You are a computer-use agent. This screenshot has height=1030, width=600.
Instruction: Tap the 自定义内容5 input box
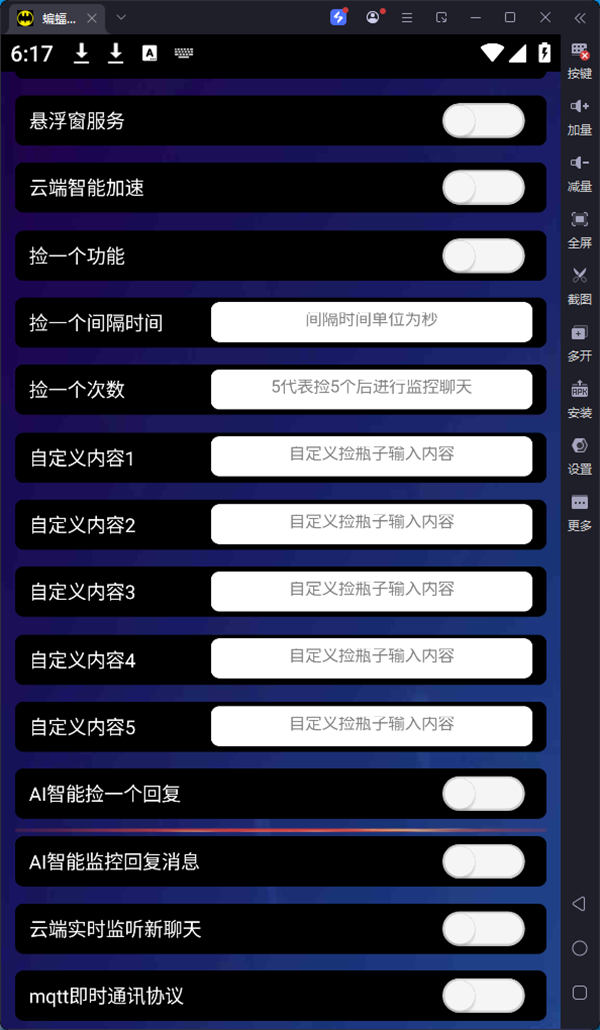(x=371, y=726)
